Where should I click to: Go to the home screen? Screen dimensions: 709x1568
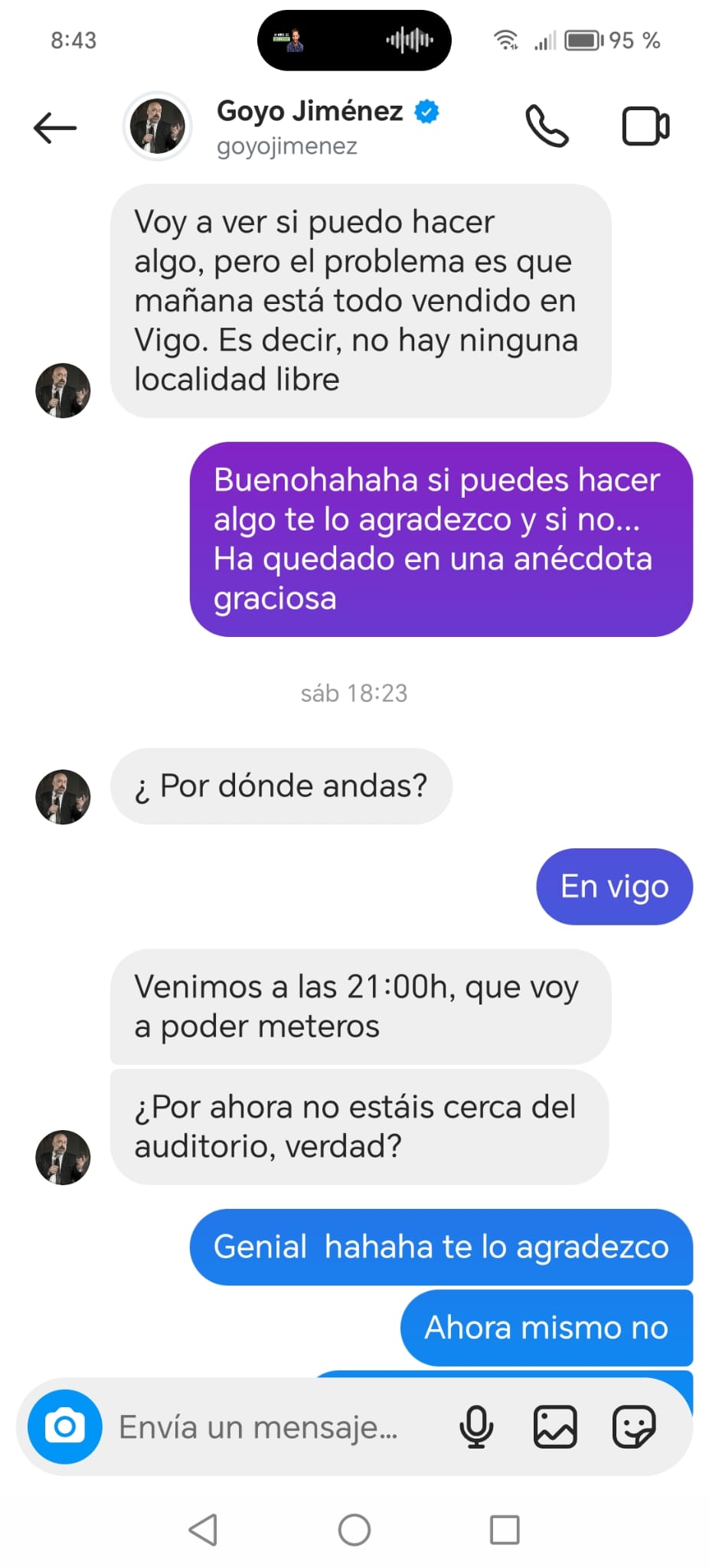click(354, 1530)
